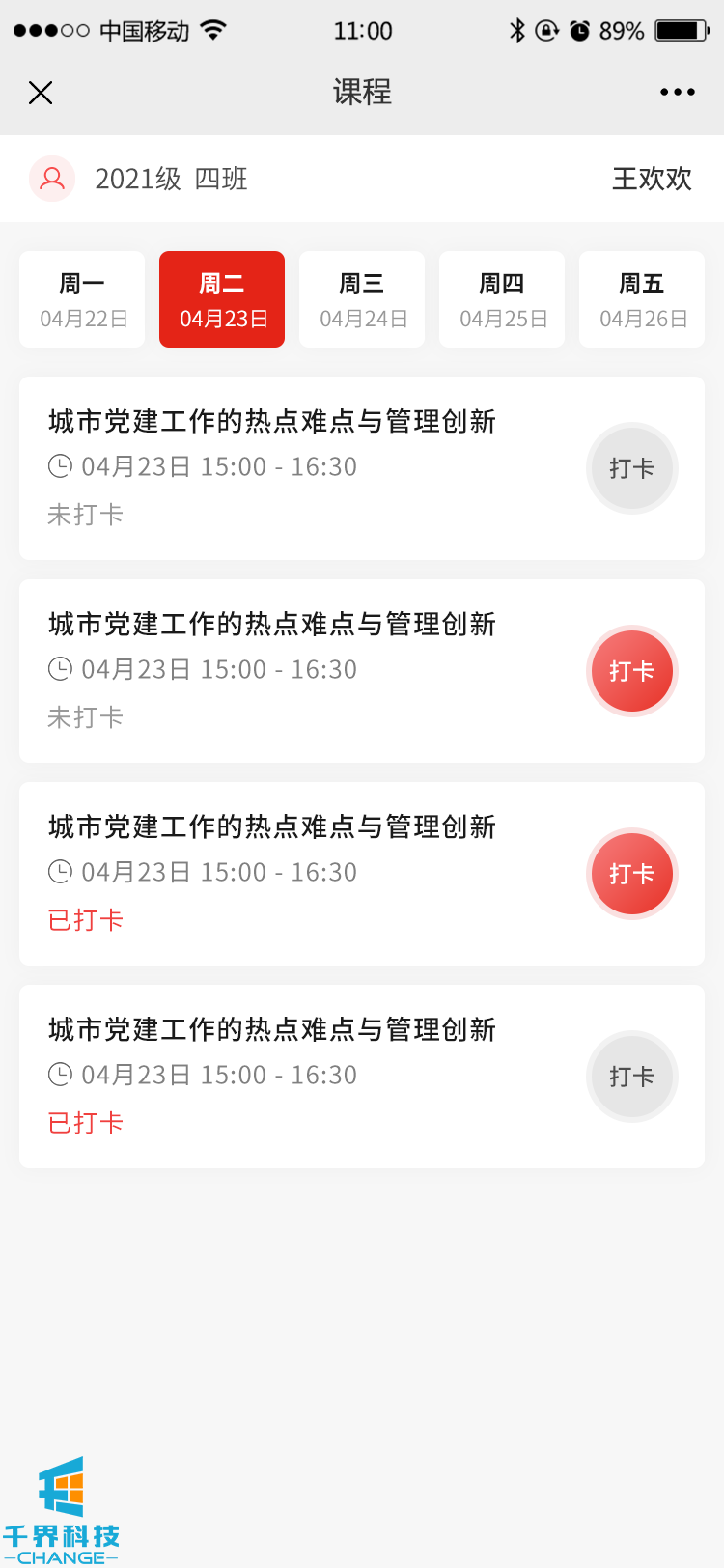Switch to 周一 04月22日
The height and width of the screenshot is (1568, 724).
coord(82,299)
